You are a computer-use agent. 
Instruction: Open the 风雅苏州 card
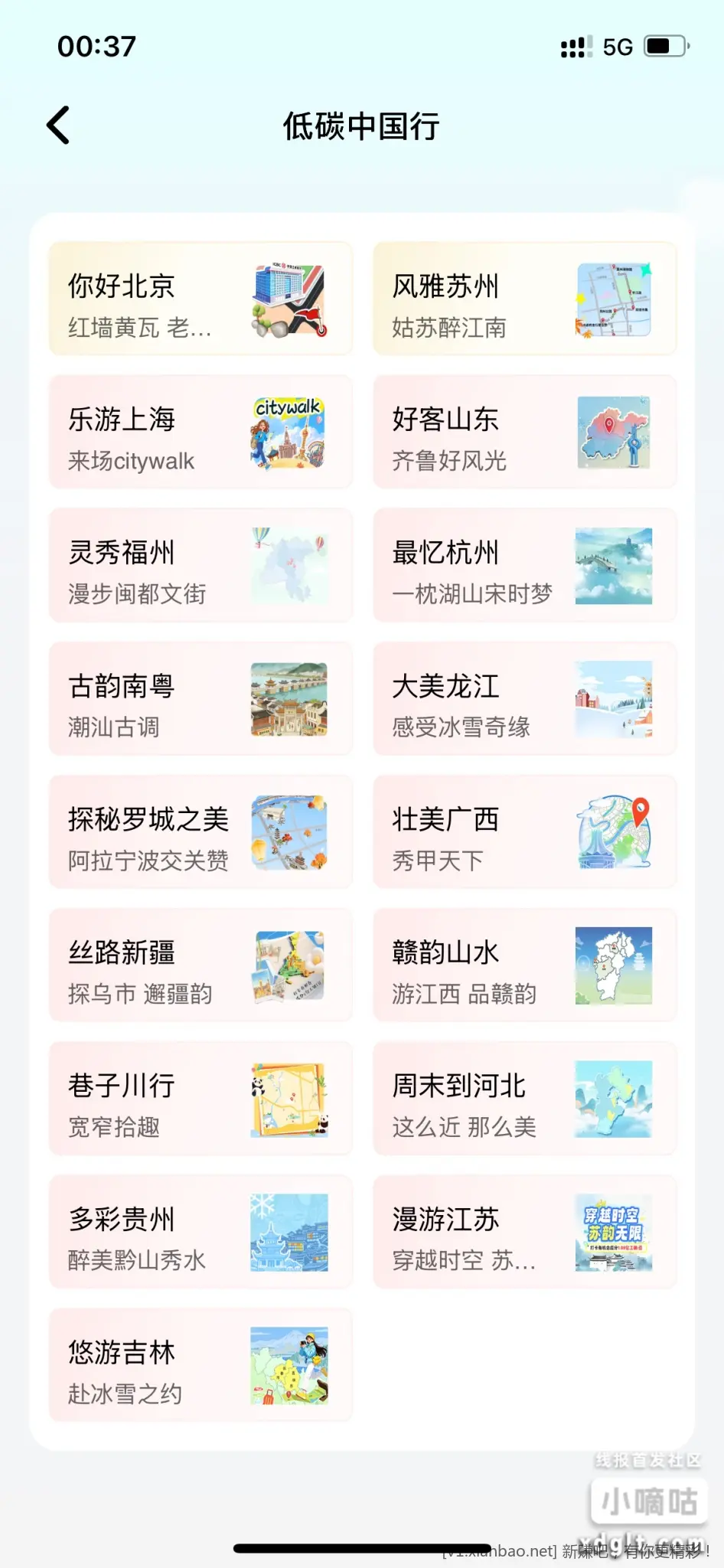click(x=524, y=299)
